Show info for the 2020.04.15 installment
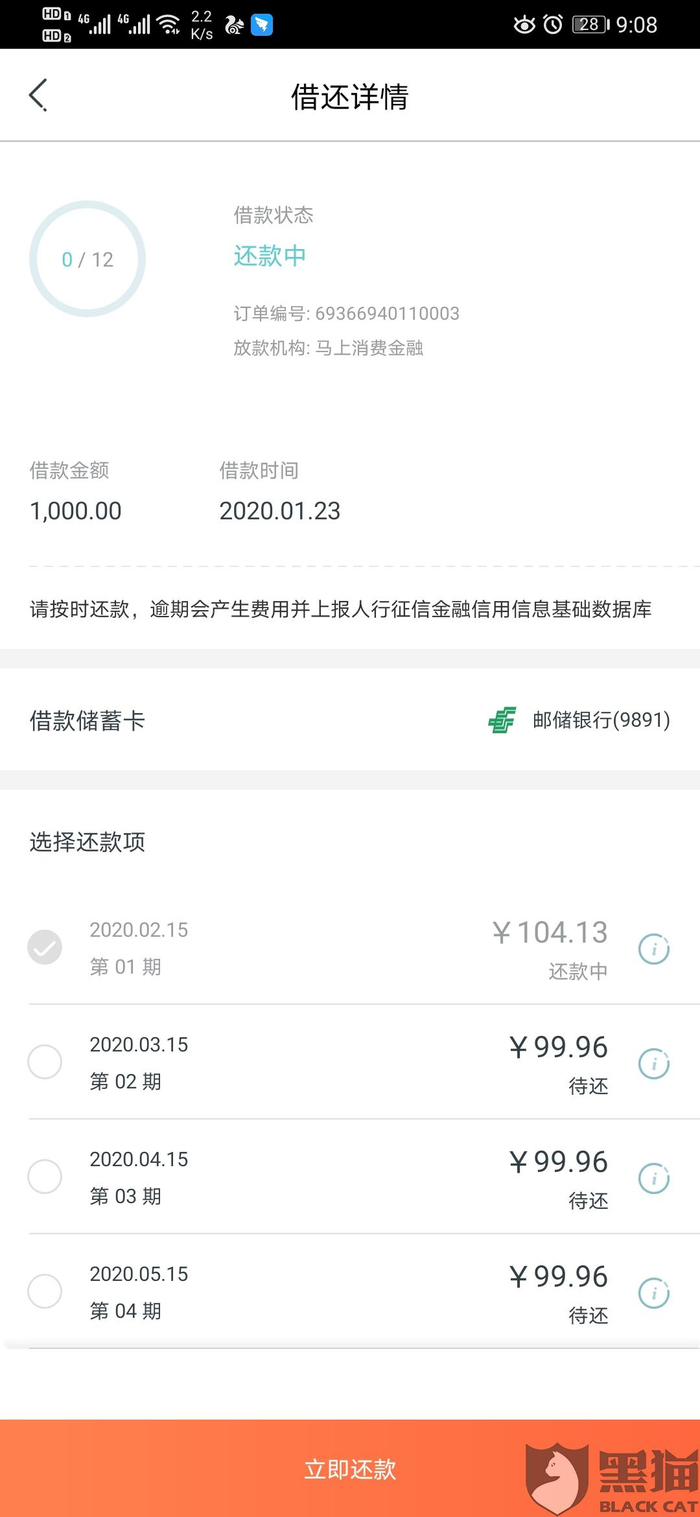Screen dimensions: 700x1517 point(654,1178)
